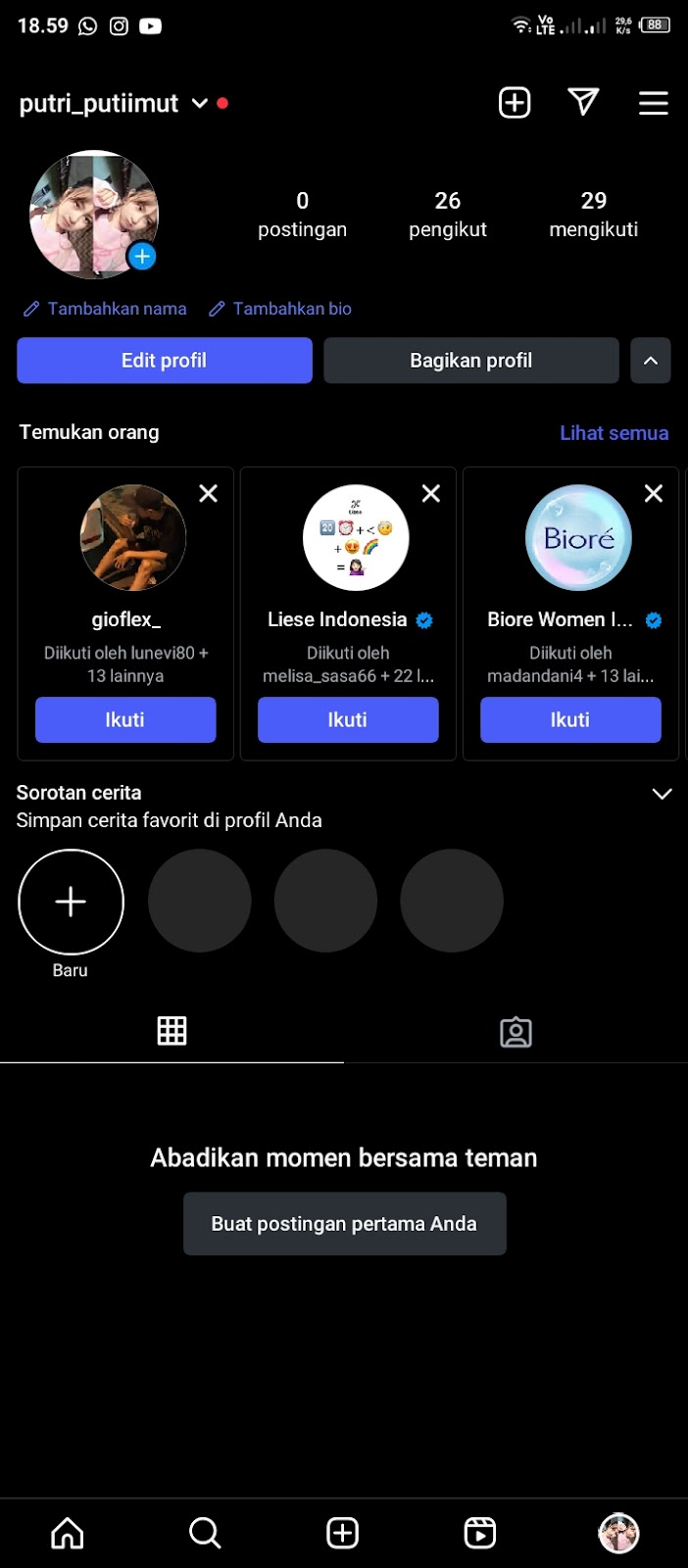Collapse the Temukan orang suggestions
The image size is (688, 1568).
click(x=651, y=361)
